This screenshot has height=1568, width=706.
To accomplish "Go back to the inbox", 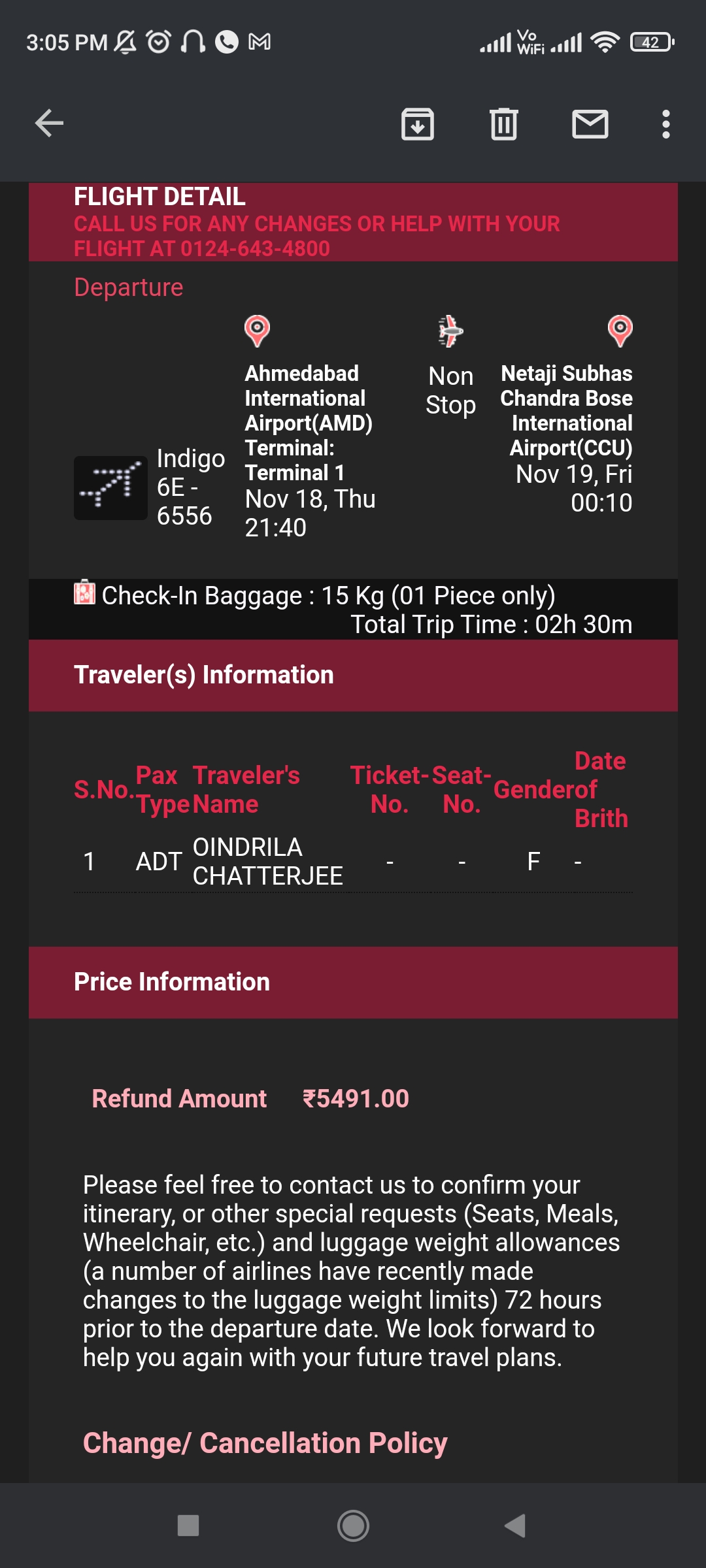I will [x=49, y=123].
